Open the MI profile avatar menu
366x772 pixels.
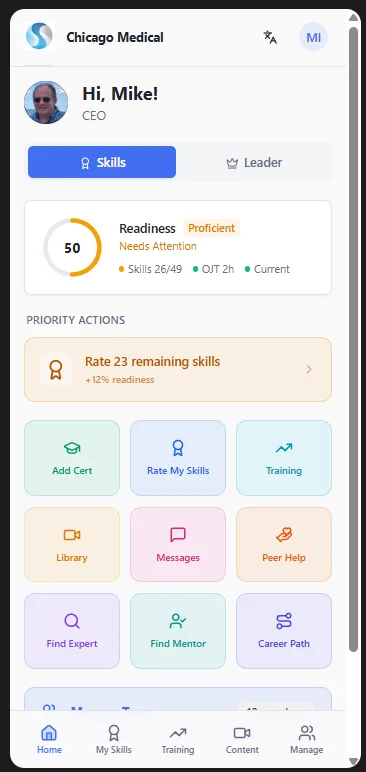point(313,37)
